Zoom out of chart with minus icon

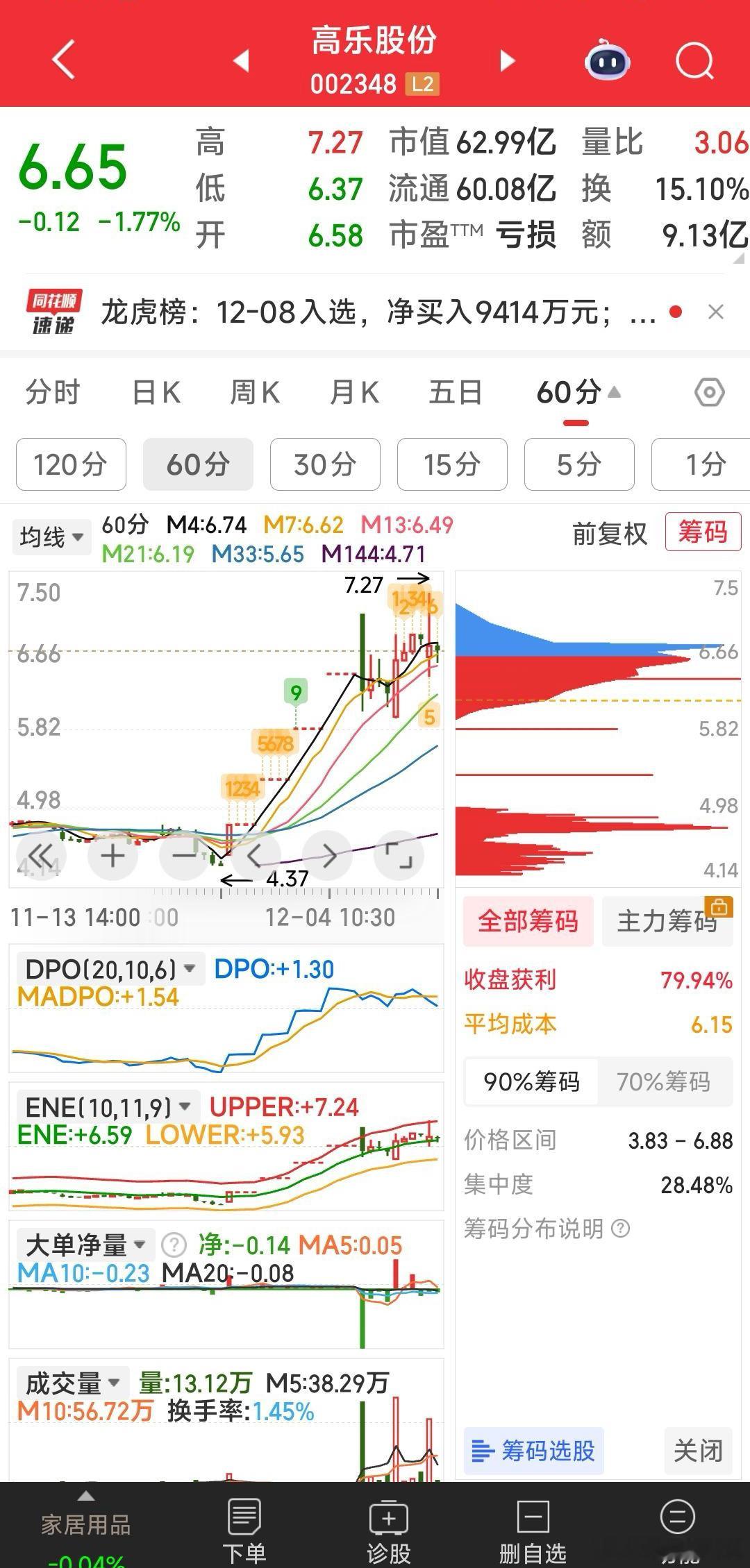click(x=184, y=855)
